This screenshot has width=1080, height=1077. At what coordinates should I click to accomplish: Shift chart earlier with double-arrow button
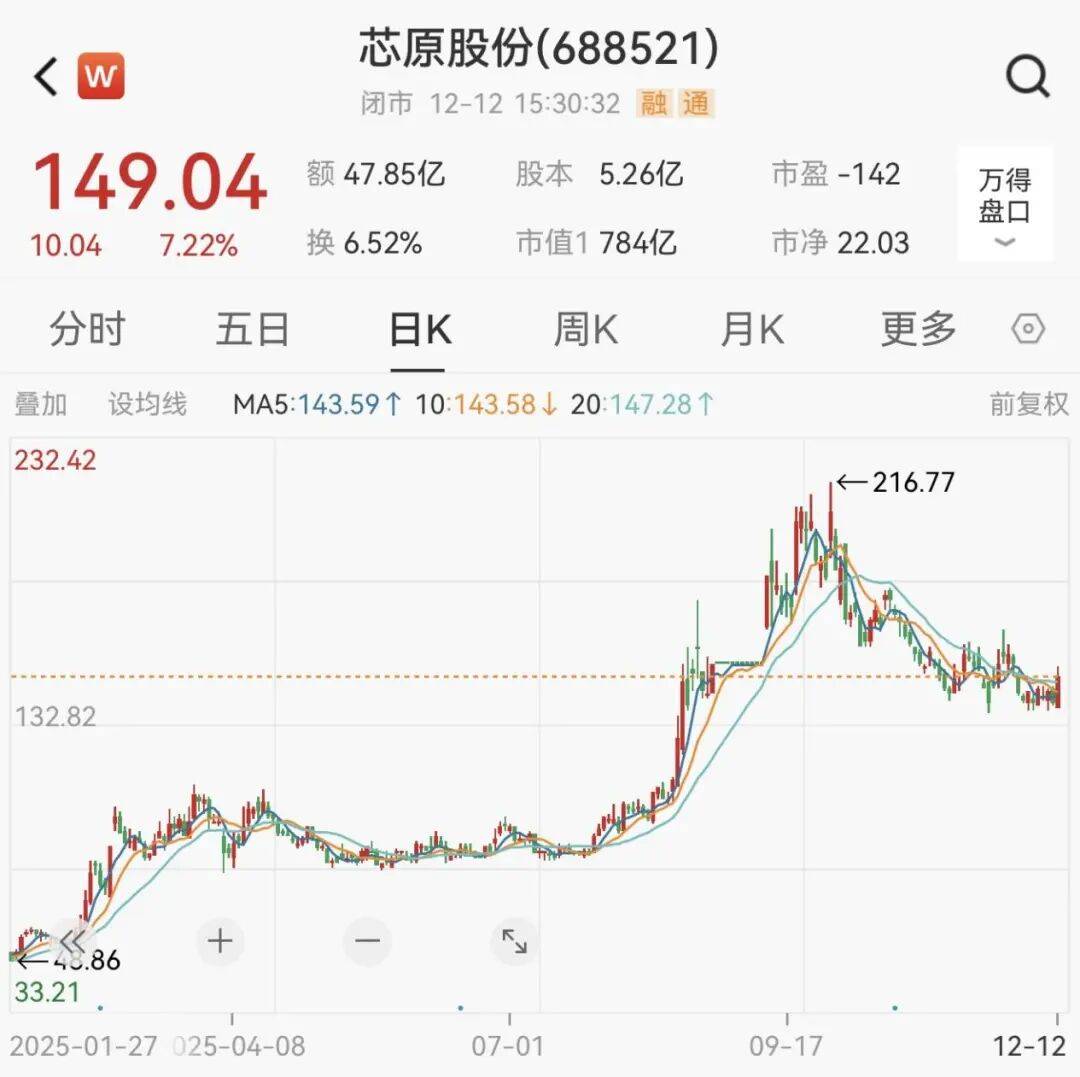point(72,941)
